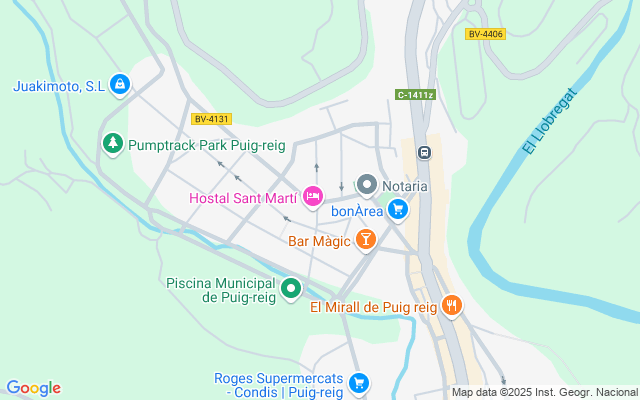This screenshot has height=400, width=640.
Task: Tap the bus station icon near C-1411z
Action: pyautogui.click(x=424, y=152)
